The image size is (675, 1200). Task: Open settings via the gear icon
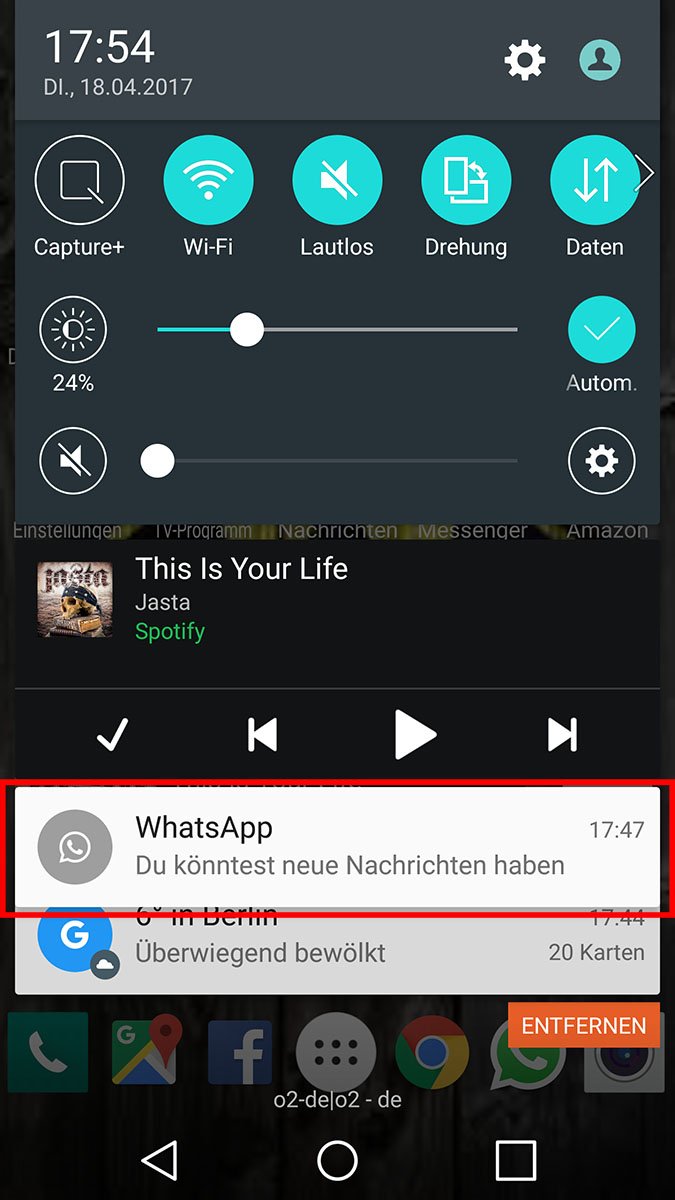pos(524,61)
